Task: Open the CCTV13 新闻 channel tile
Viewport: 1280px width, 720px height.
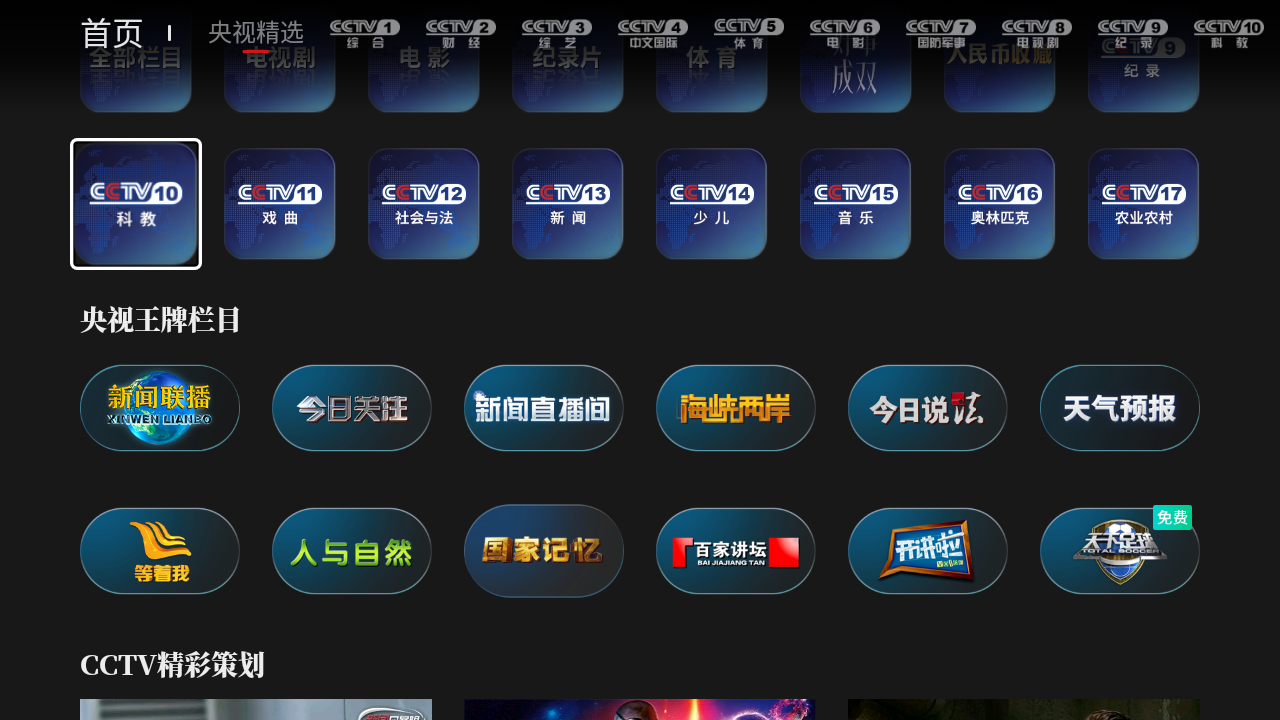Action: (568, 204)
